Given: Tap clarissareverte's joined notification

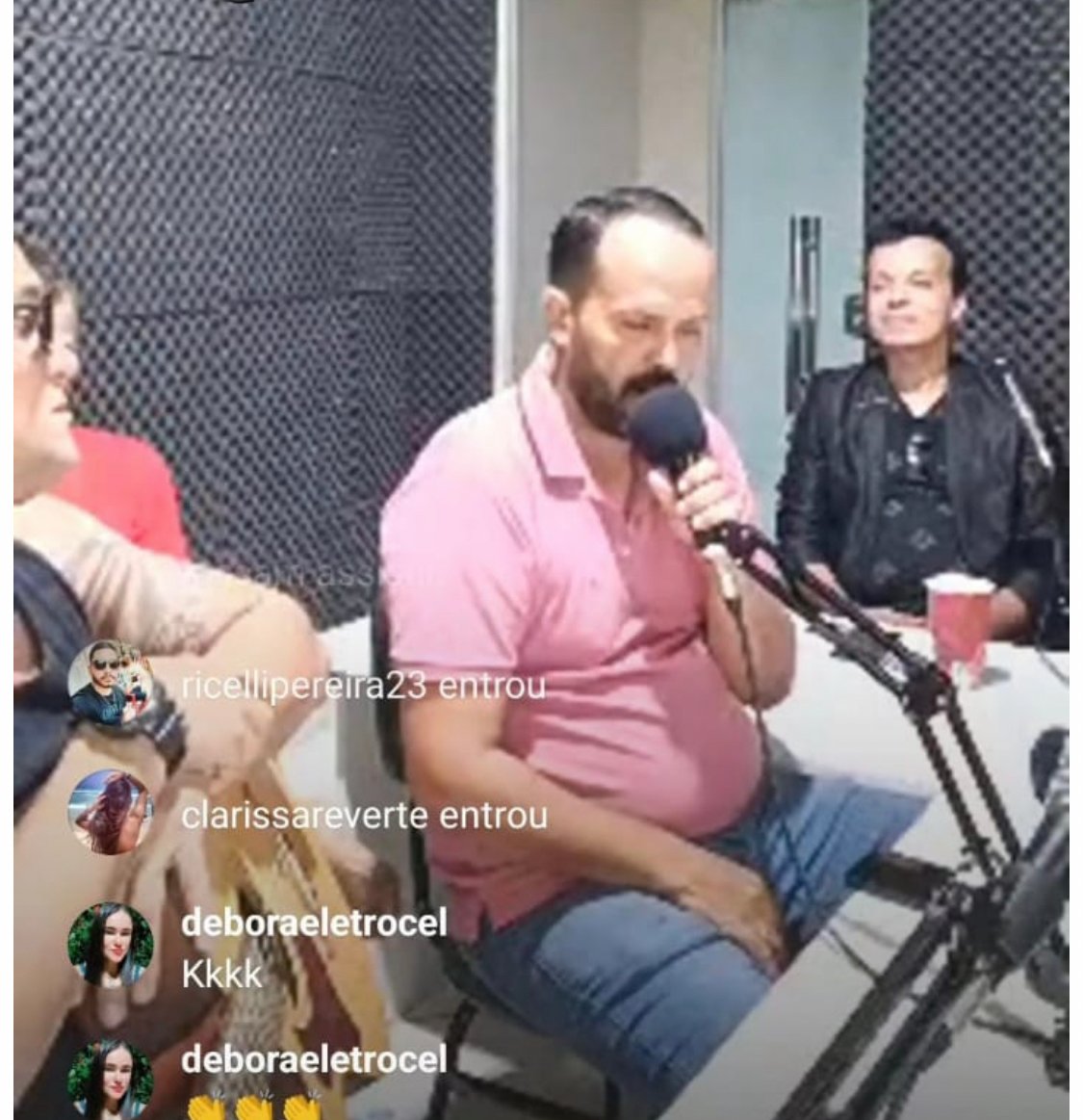Looking at the screenshot, I should tap(364, 816).
